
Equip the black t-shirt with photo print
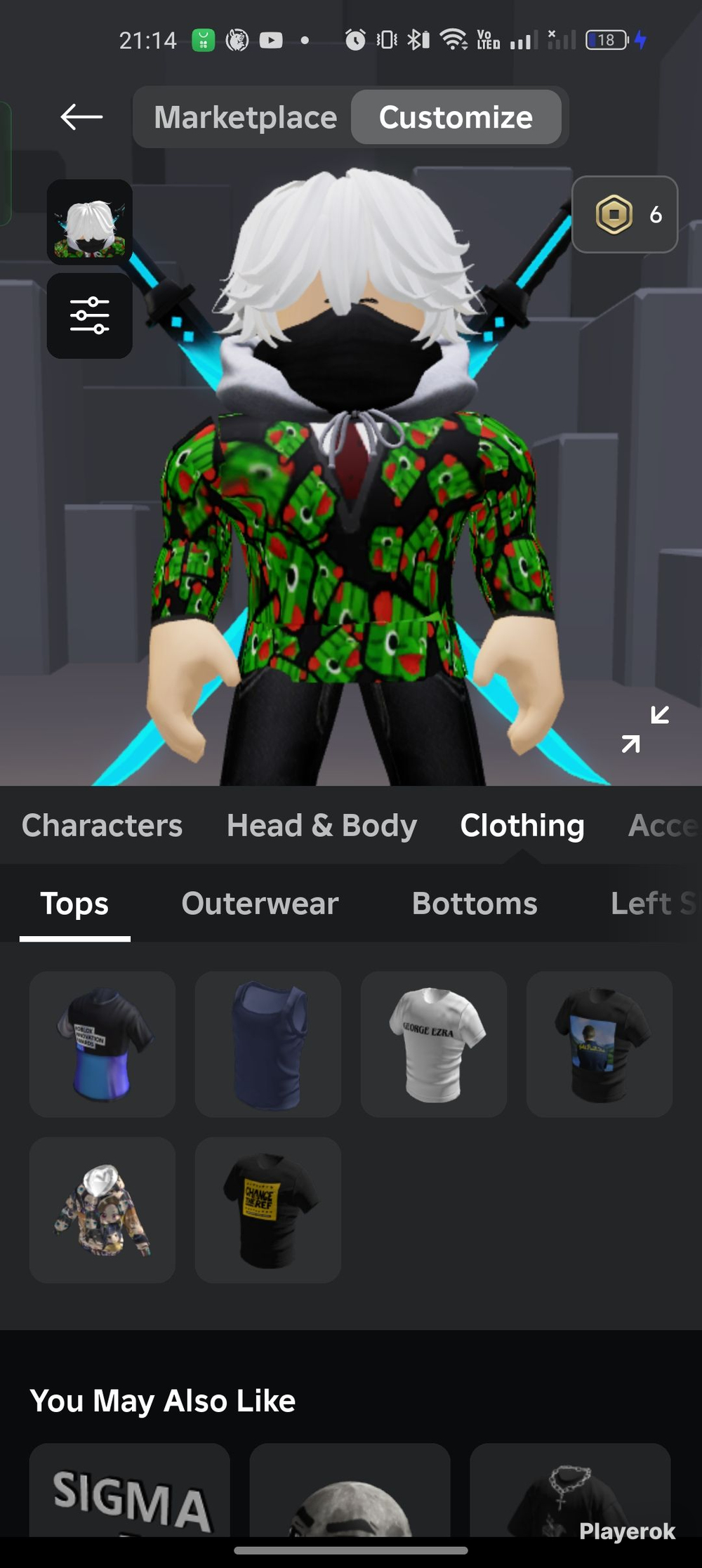pyautogui.click(x=600, y=1044)
